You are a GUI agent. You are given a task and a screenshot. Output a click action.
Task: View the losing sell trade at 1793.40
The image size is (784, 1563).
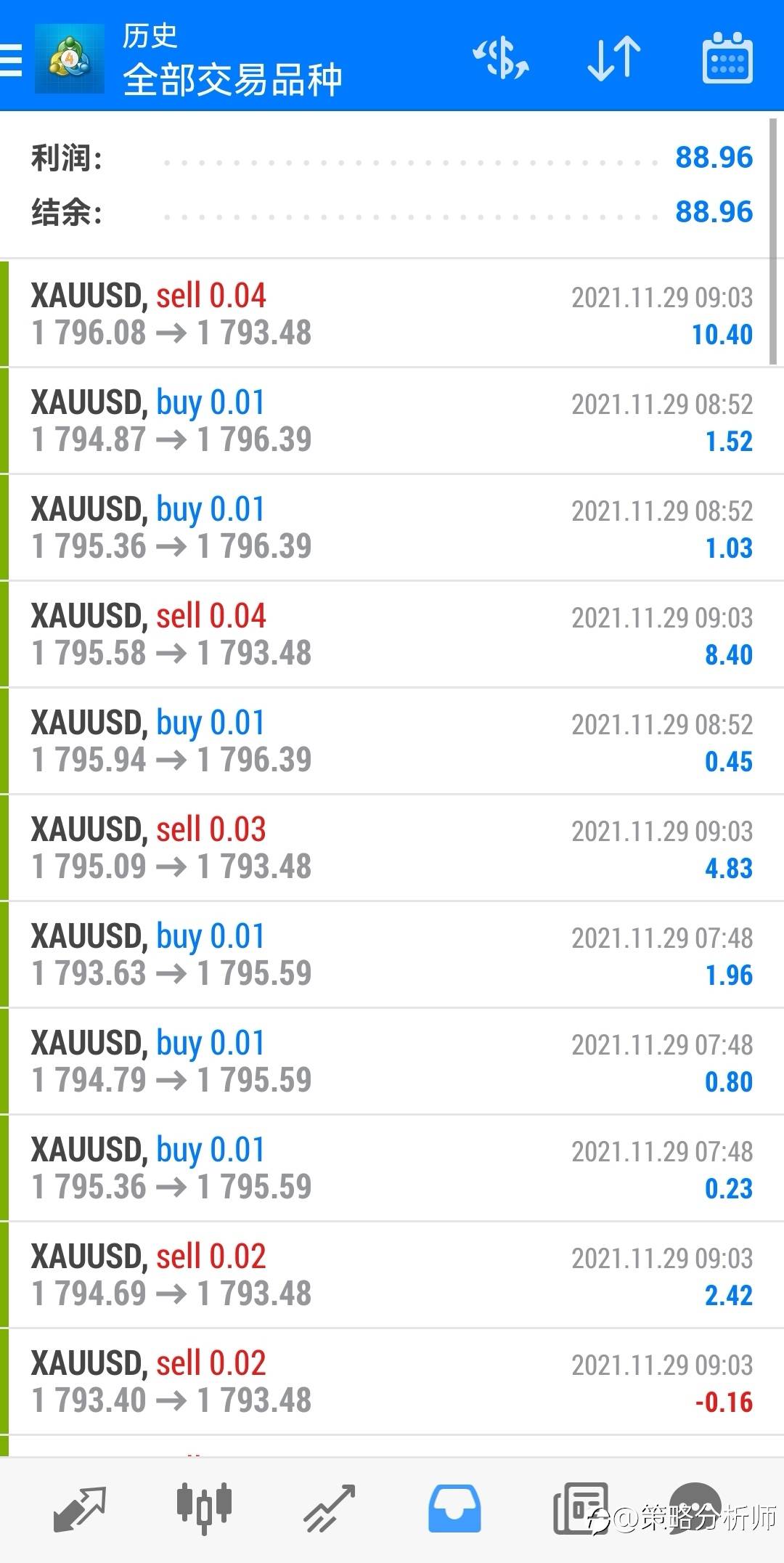click(392, 1382)
